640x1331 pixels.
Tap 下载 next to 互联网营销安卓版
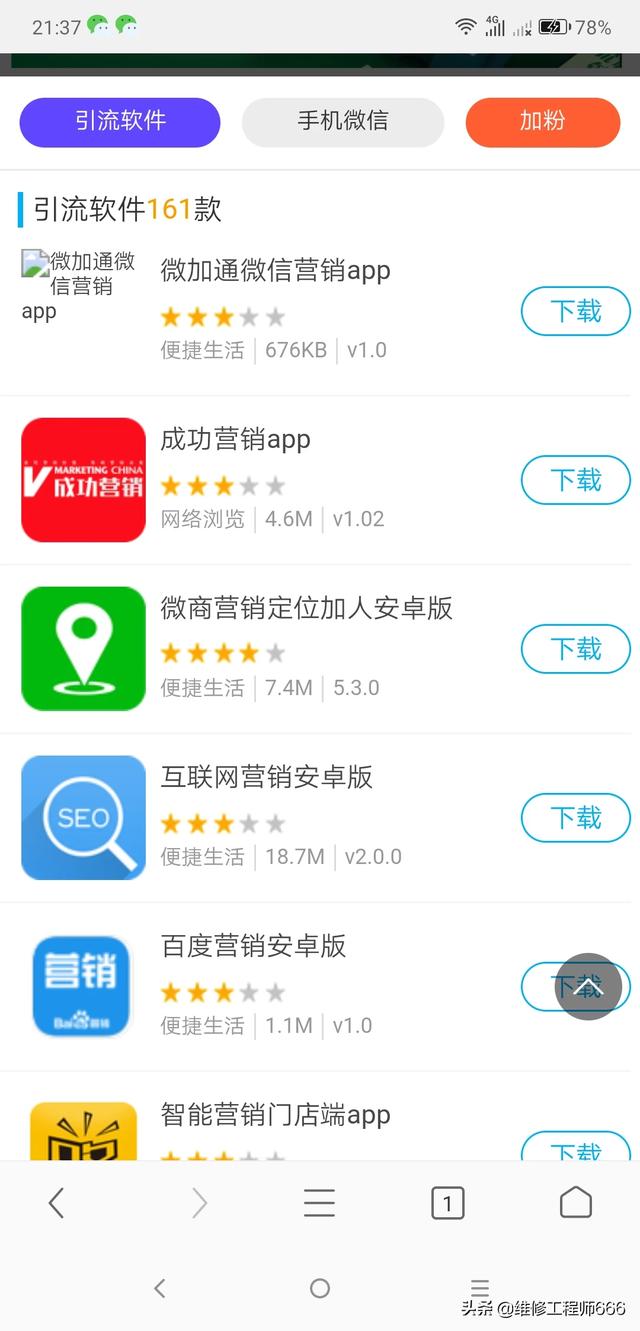576,819
